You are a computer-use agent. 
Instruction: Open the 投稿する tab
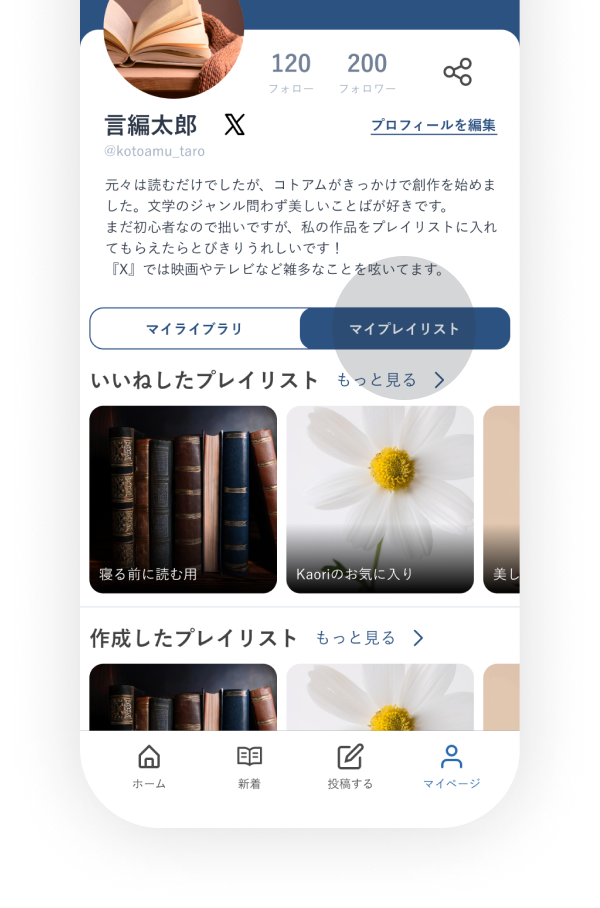point(350,767)
